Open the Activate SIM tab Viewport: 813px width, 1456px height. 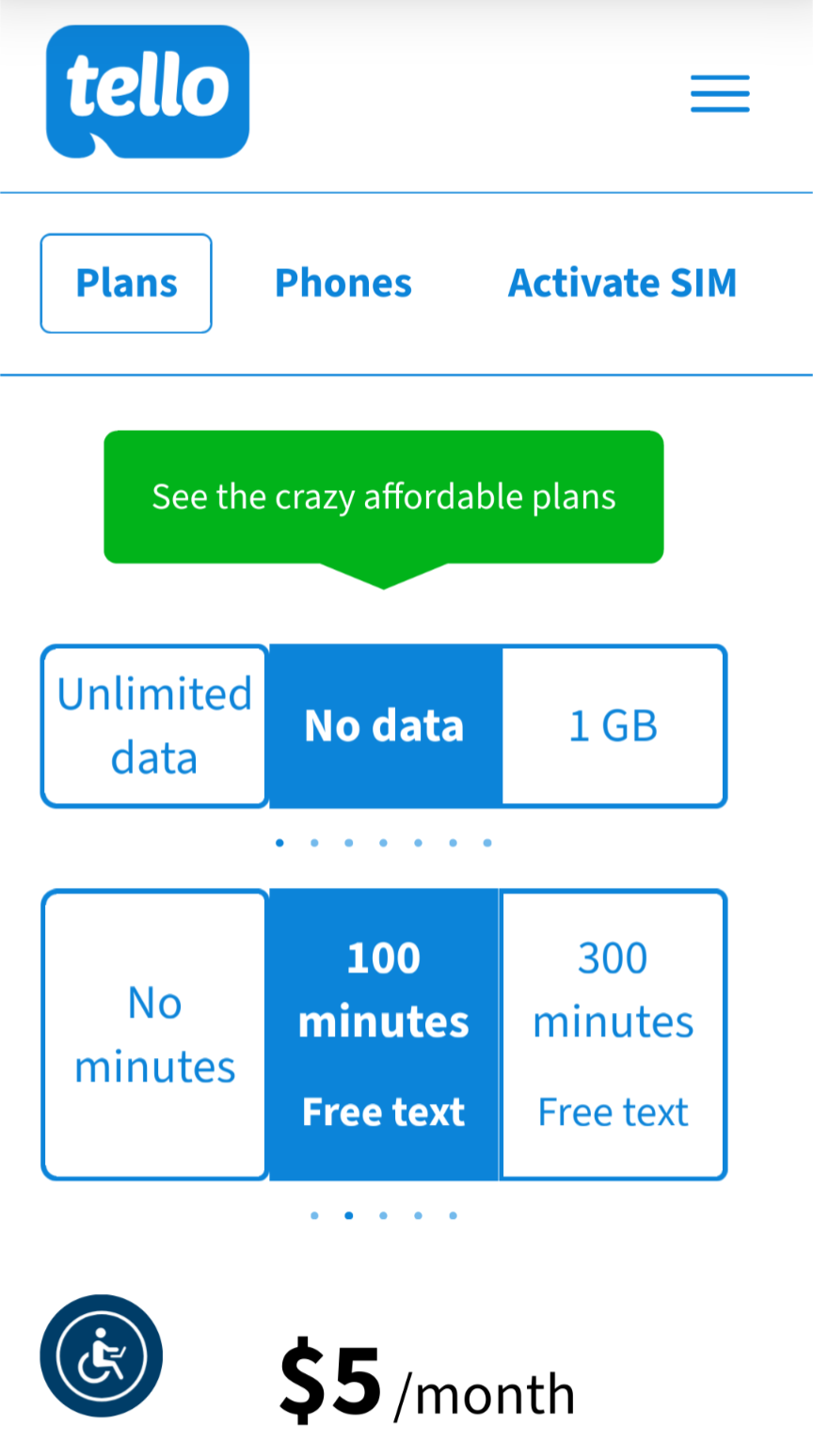point(622,283)
